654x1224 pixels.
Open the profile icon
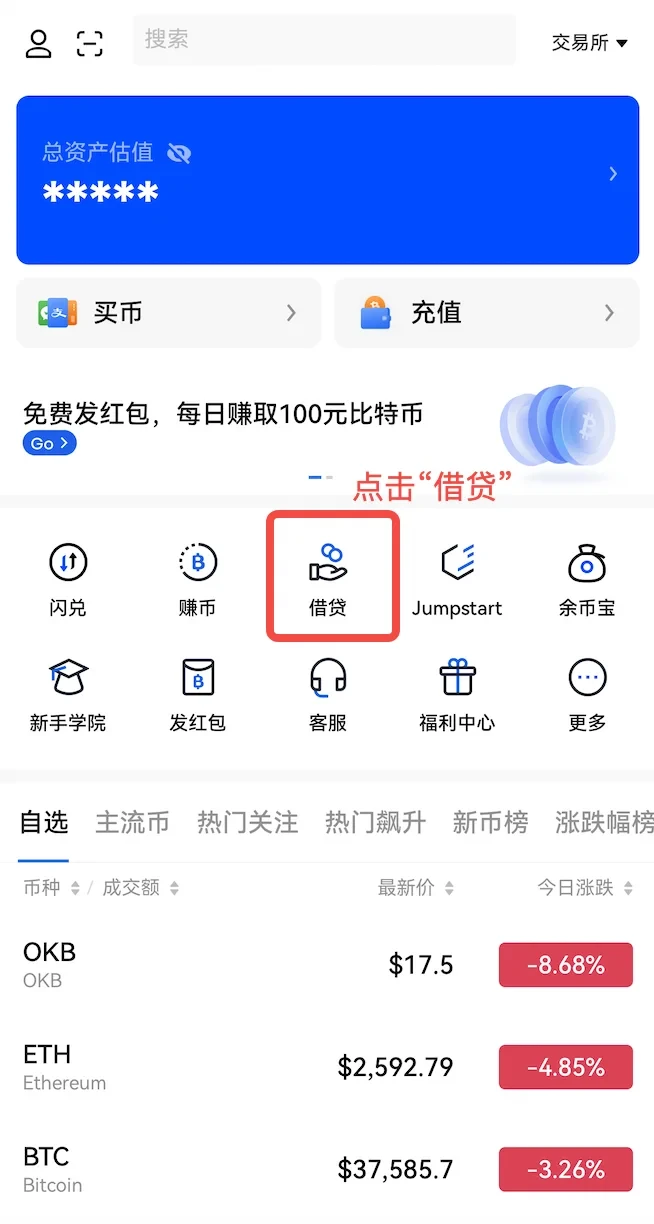click(38, 43)
